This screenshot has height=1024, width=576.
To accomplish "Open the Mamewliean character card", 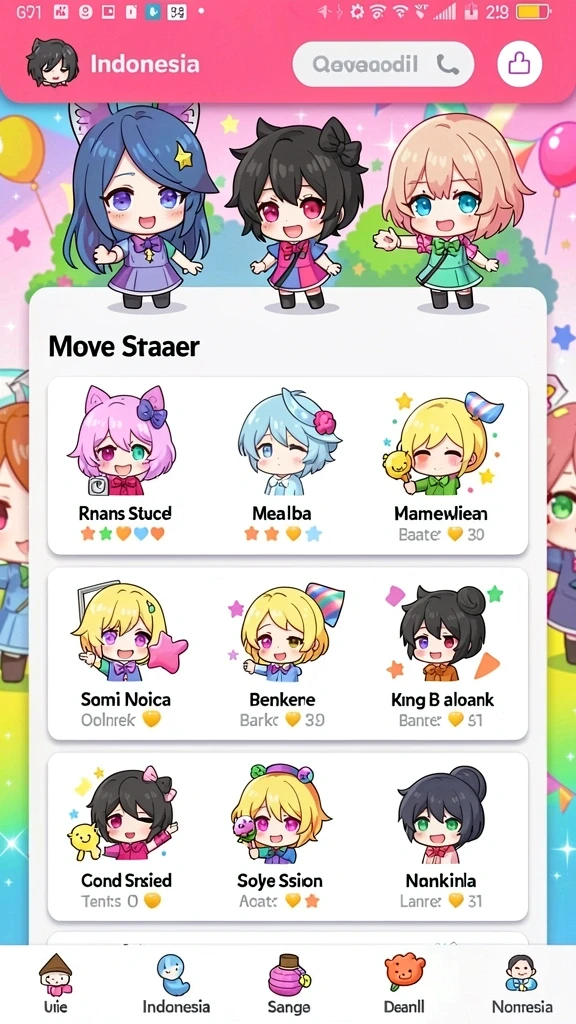I will [x=441, y=466].
